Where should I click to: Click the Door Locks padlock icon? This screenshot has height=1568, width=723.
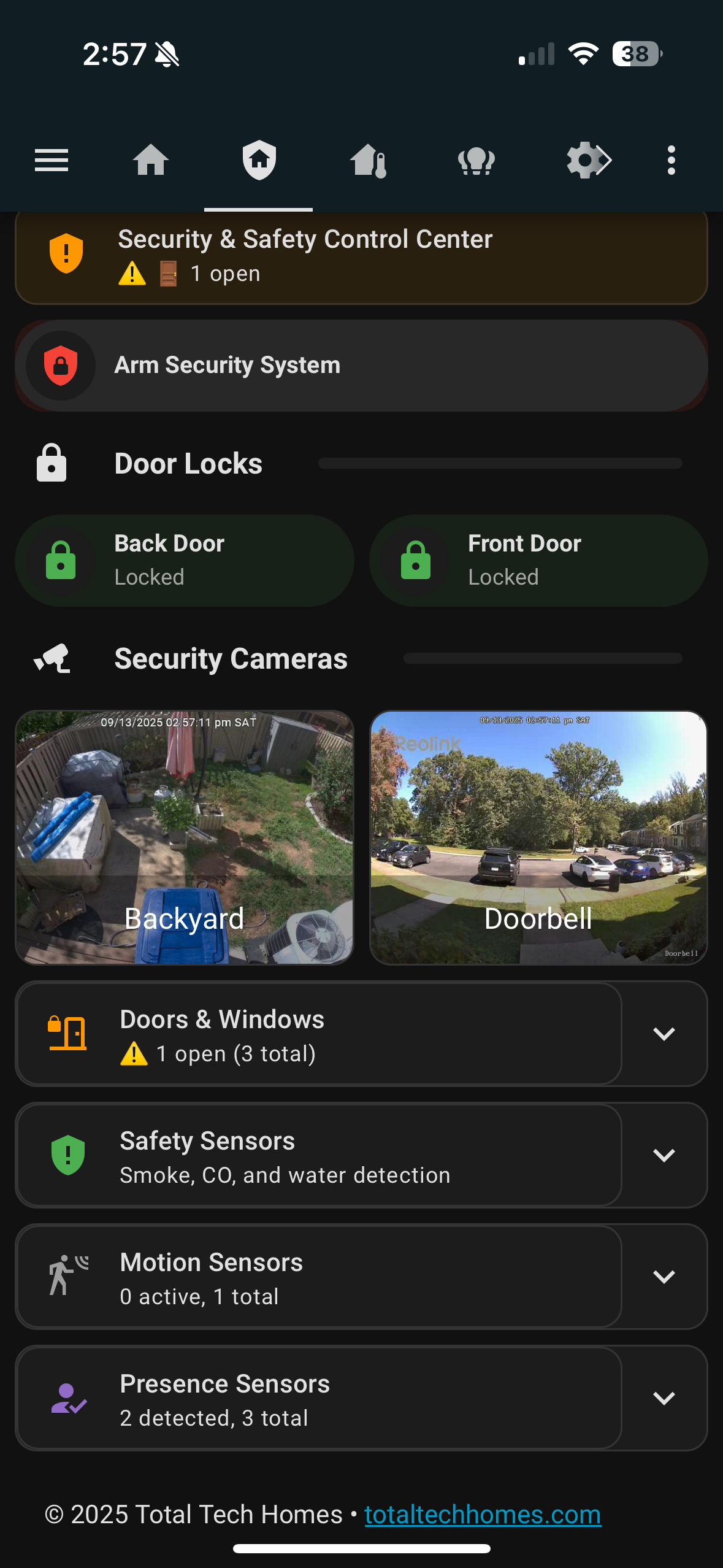[52, 463]
